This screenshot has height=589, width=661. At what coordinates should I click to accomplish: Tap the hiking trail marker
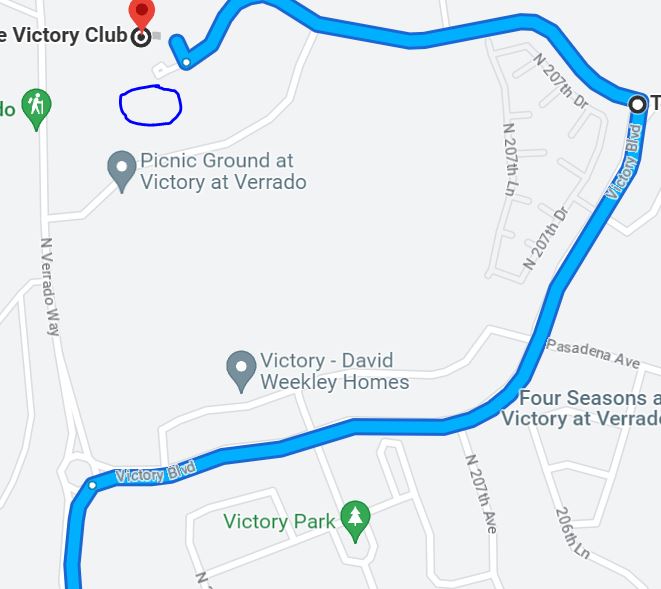[x=36, y=108]
